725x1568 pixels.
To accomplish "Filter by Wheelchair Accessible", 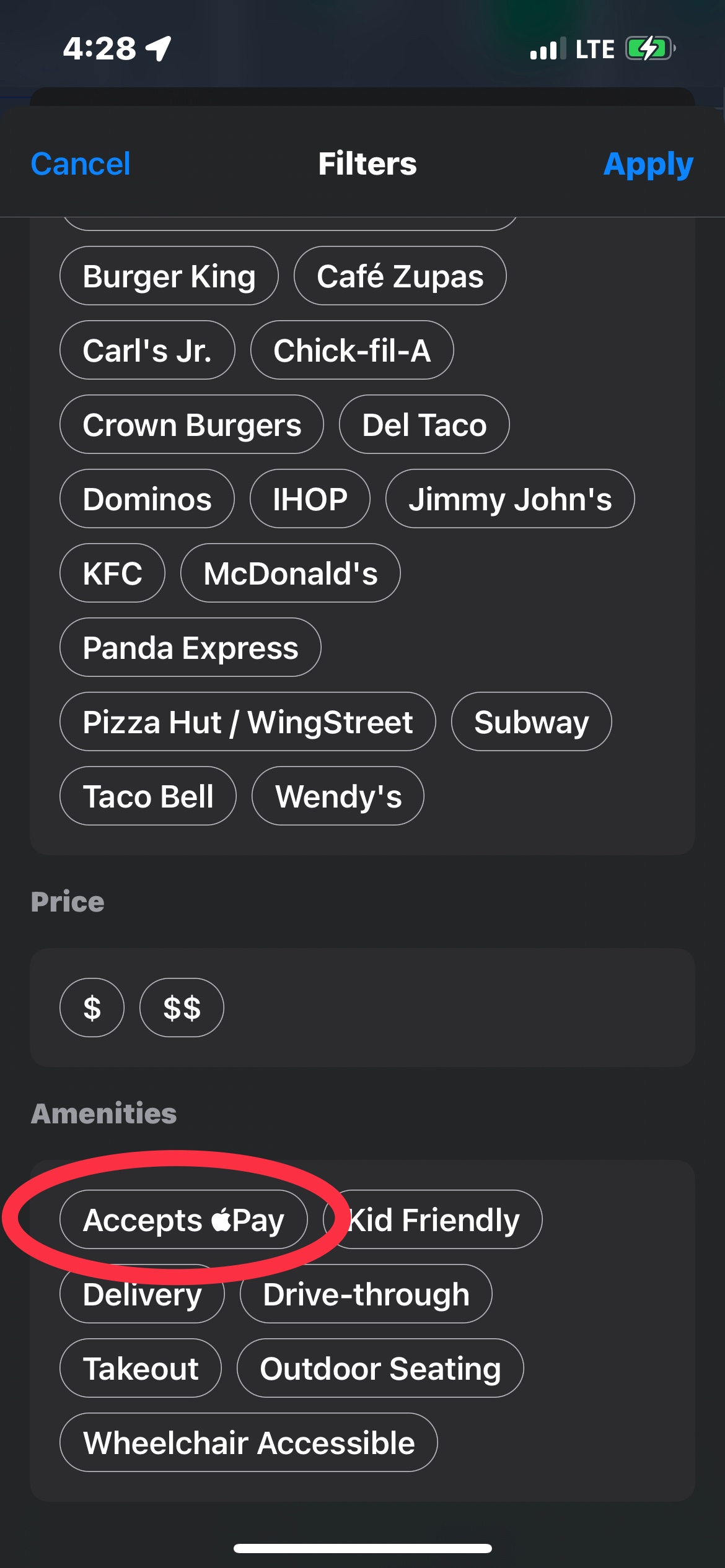I will pos(248,1443).
